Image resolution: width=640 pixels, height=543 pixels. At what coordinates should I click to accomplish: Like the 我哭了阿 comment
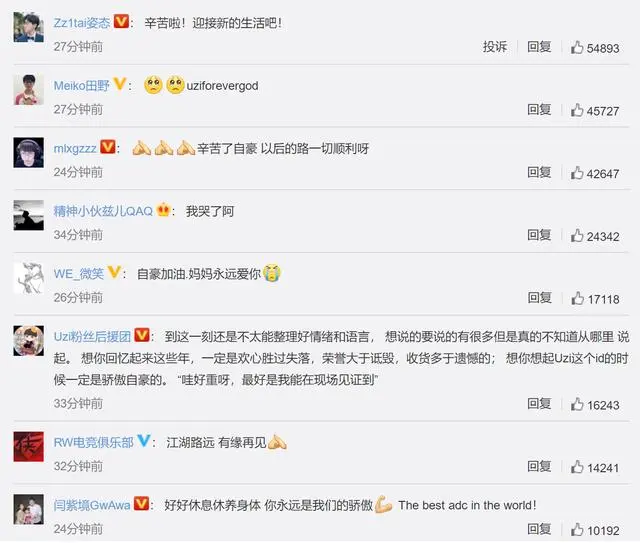pyautogui.click(x=596, y=237)
